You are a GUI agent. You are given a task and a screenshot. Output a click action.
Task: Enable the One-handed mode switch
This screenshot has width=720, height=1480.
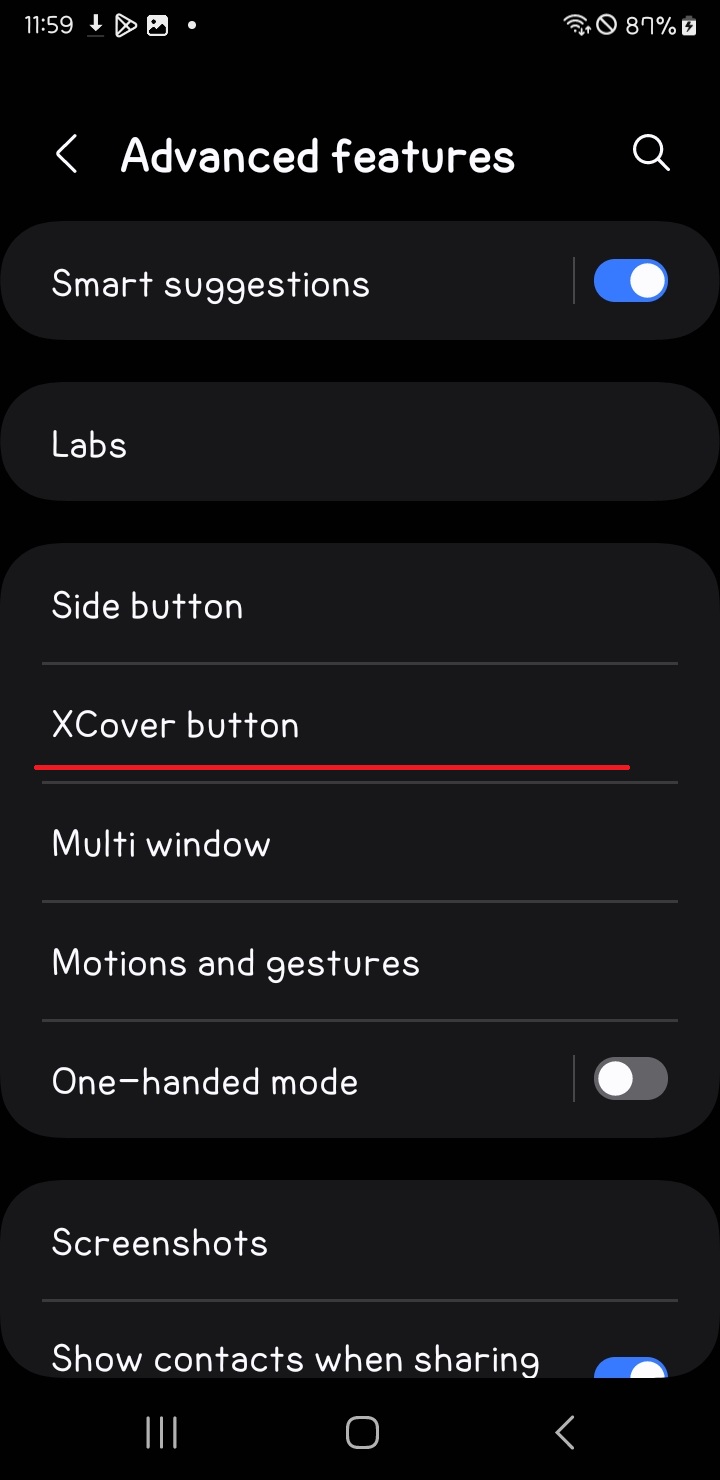coord(630,1080)
